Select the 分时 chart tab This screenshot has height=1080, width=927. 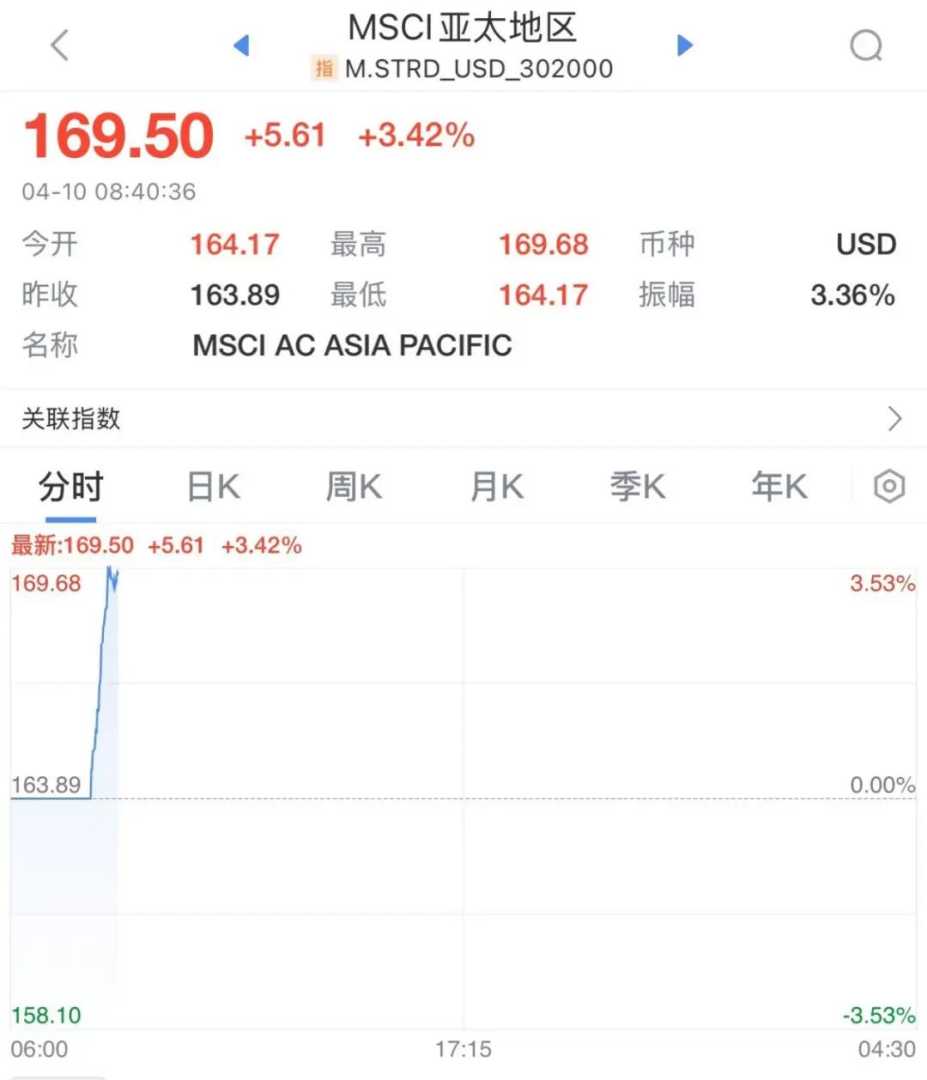pyautogui.click(x=71, y=488)
